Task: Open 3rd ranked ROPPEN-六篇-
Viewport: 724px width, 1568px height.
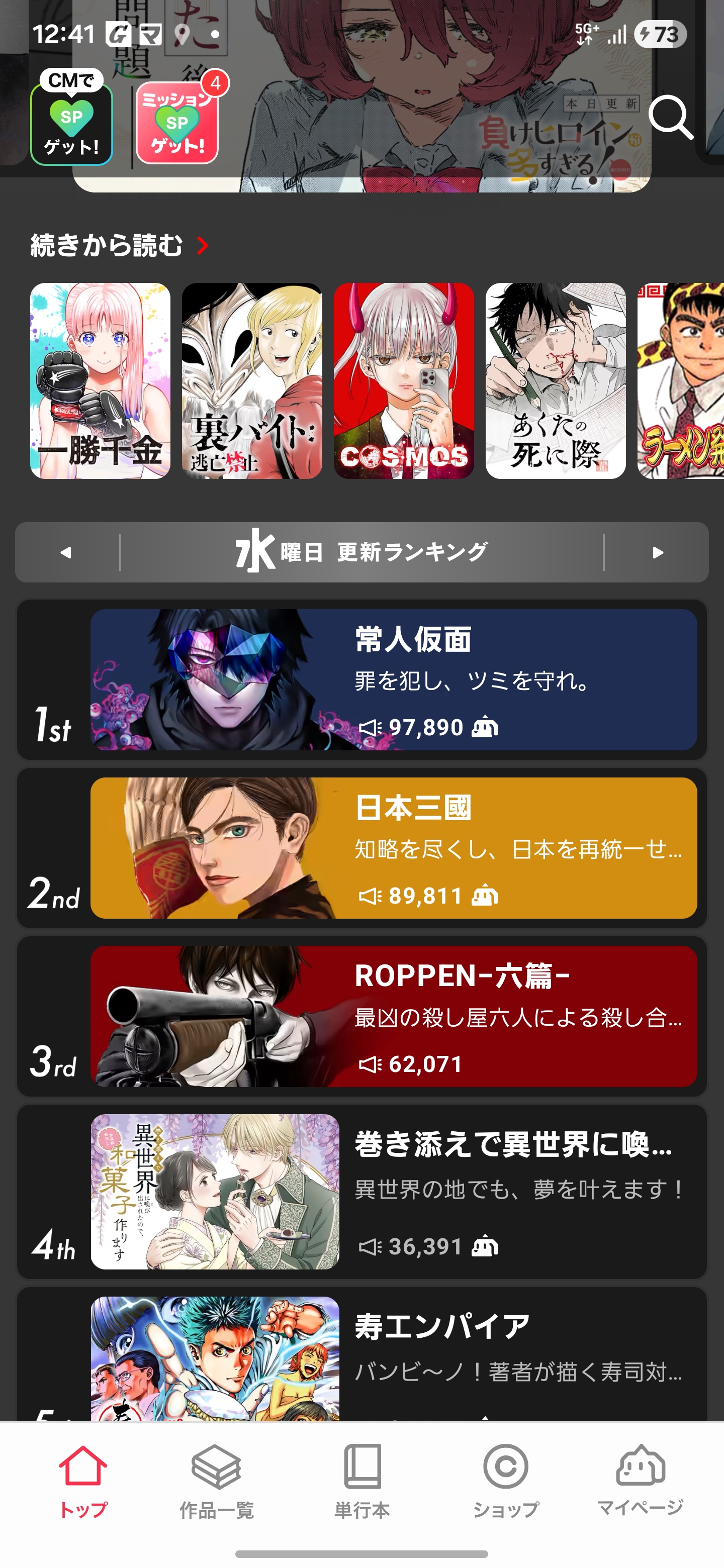Action: (x=393, y=1016)
